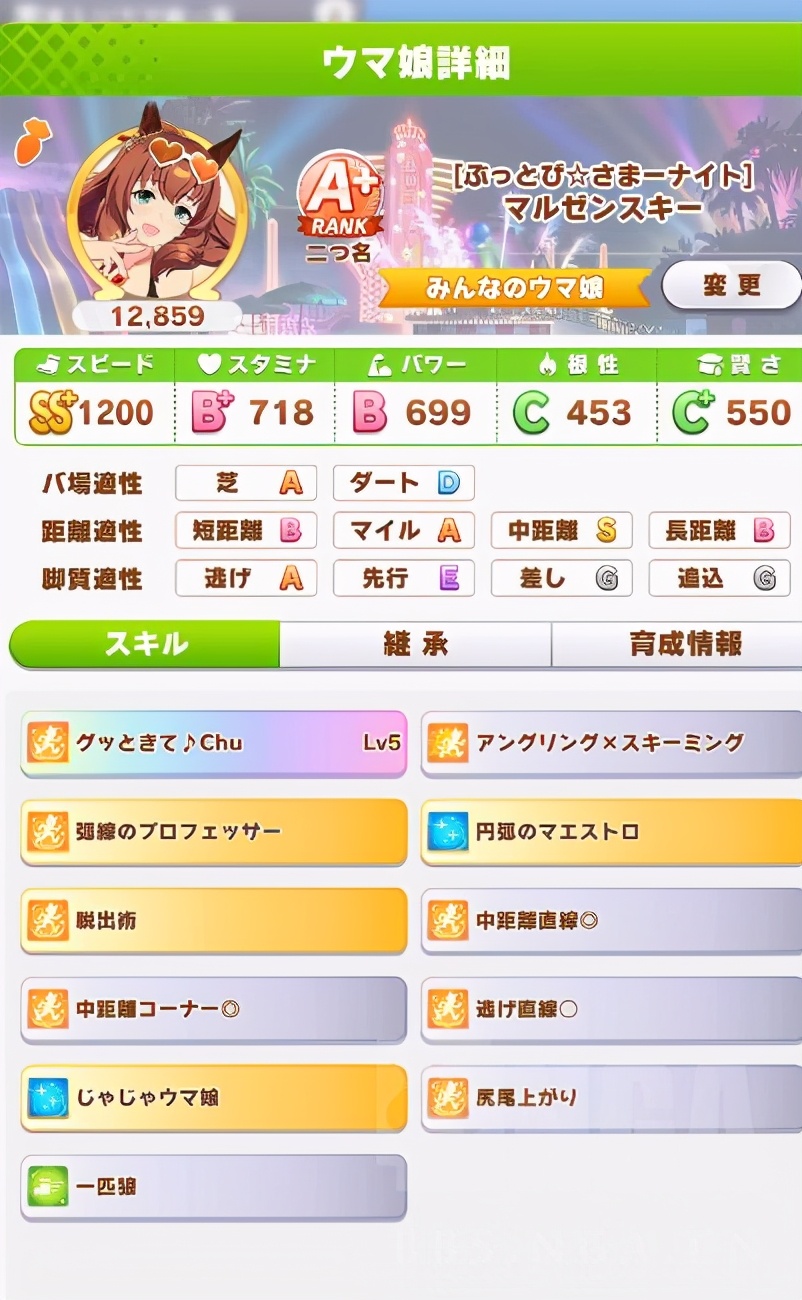Open skill アングリング×スキーミング
Screen dimensions: 802x1300
610,743
